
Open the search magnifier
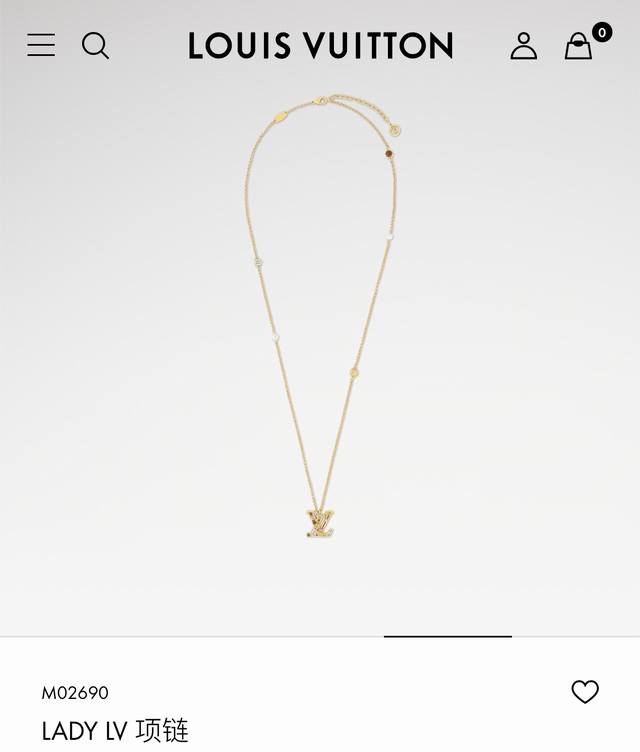pyautogui.click(x=95, y=45)
